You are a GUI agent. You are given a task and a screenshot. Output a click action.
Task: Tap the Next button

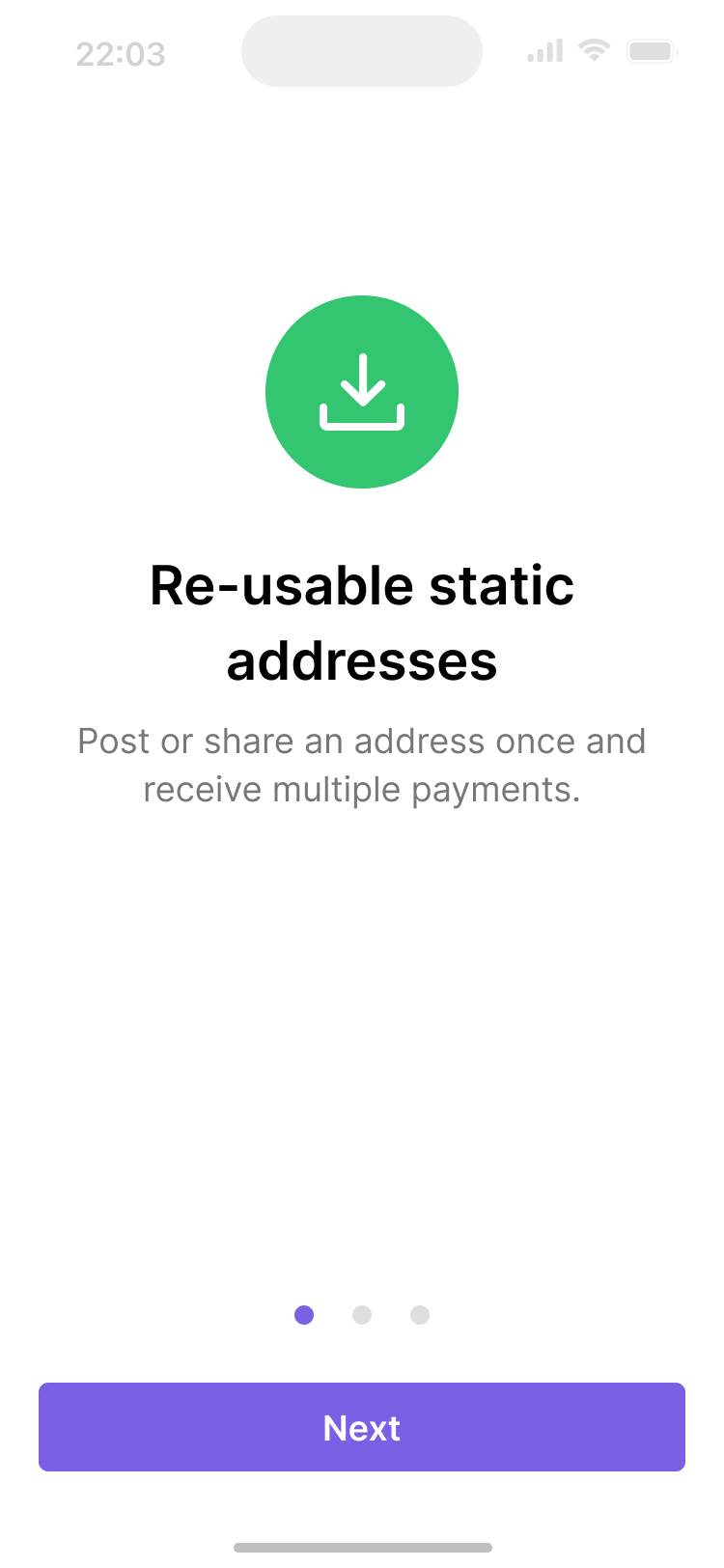pos(362,1427)
